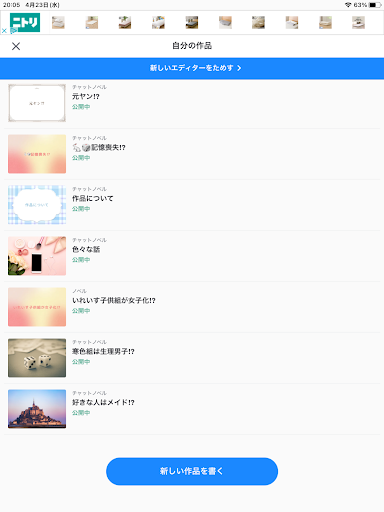
Task: Open the Nitori logo in the ad banner
Action: [25, 22]
